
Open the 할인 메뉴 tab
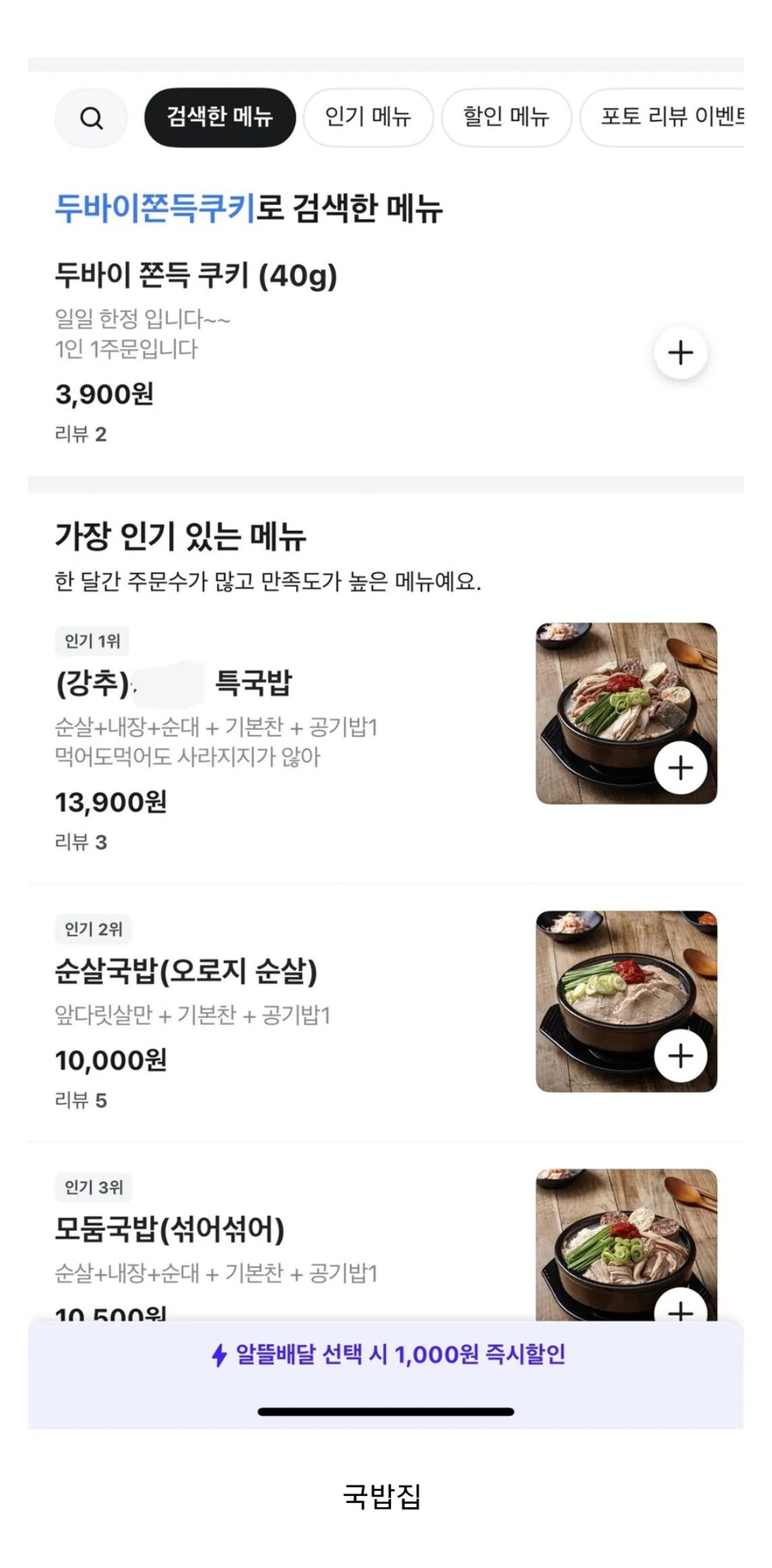click(x=506, y=118)
